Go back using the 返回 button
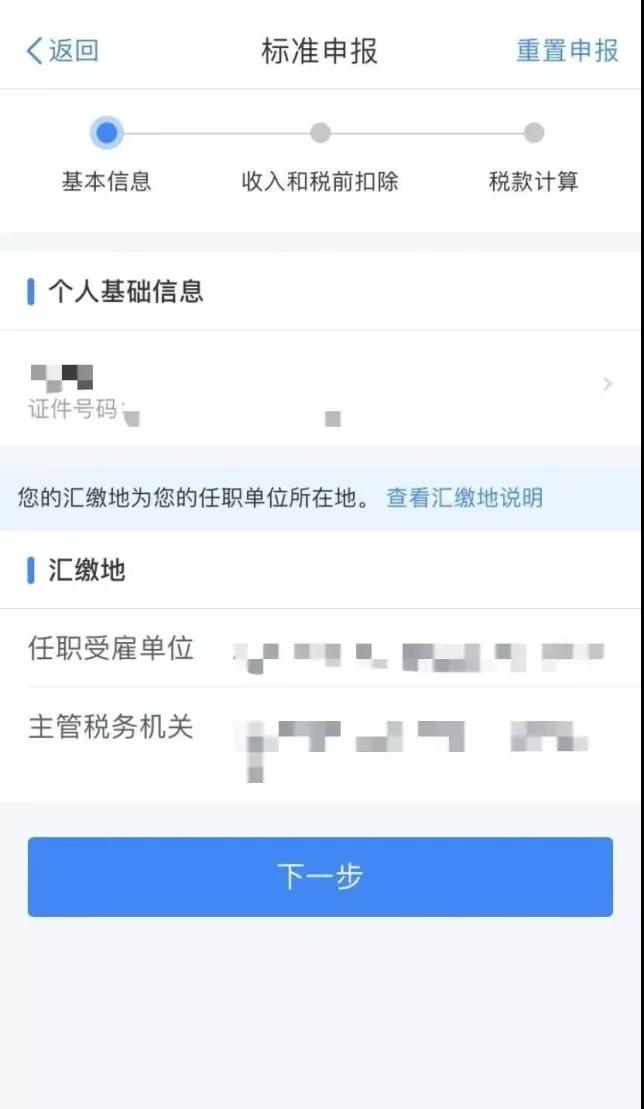 point(62,51)
